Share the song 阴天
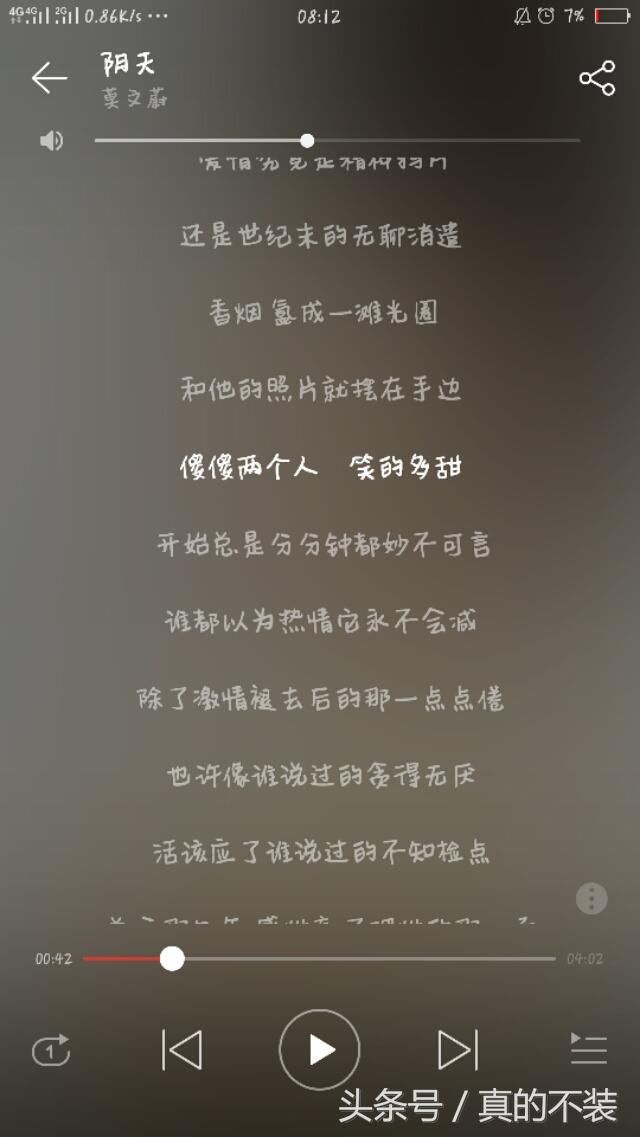640x1137 pixels. click(597, 78)
